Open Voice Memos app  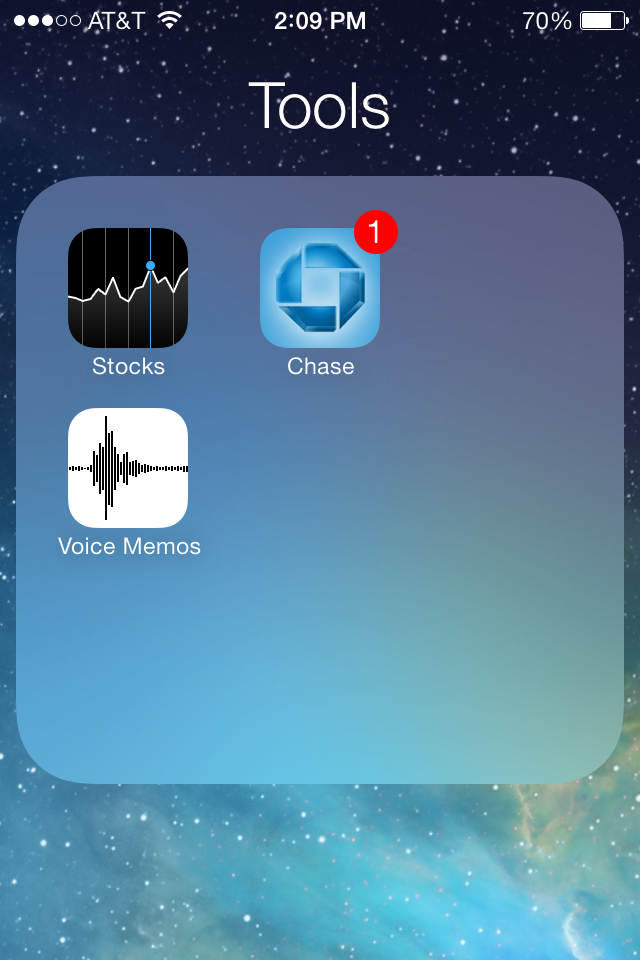pos(128,468)
